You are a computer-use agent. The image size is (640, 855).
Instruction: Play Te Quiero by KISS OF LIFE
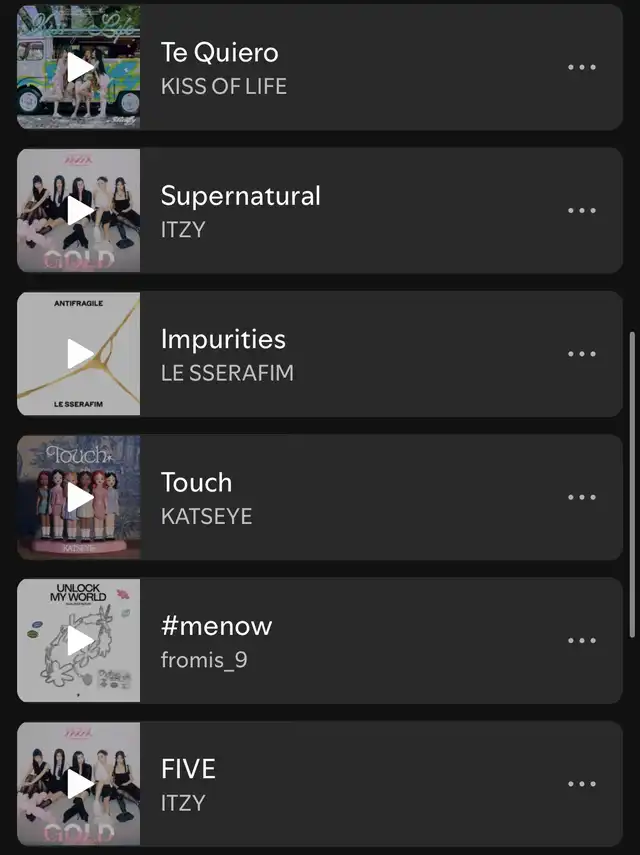tap(79, 67)
